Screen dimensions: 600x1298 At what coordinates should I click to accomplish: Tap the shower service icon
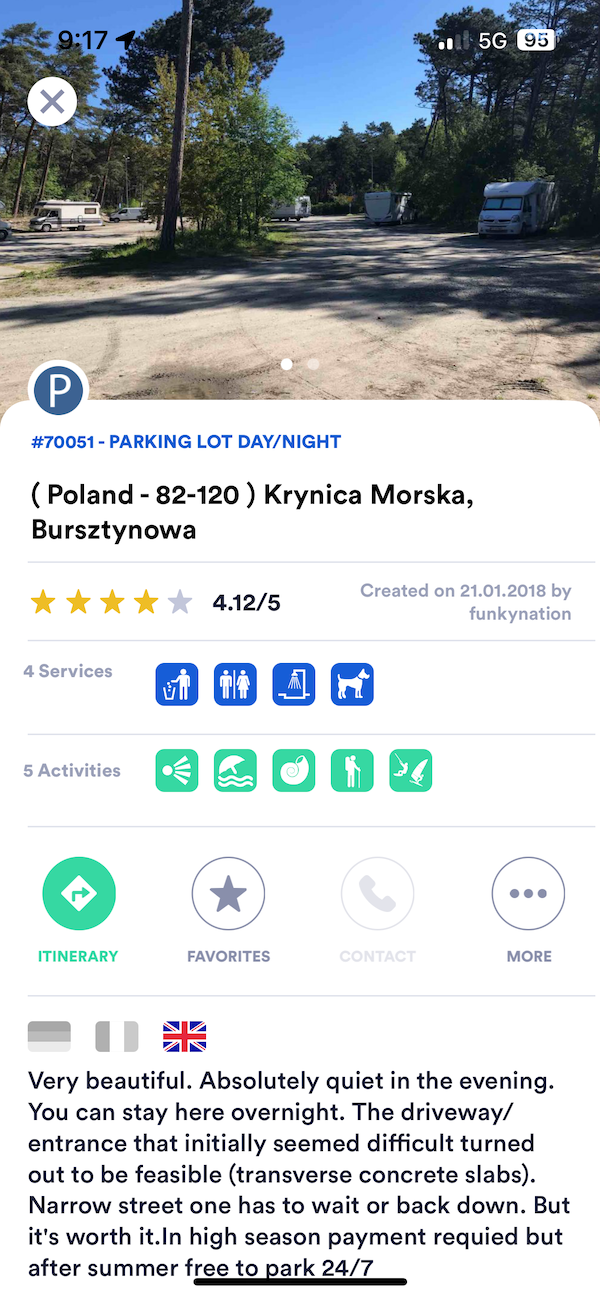(x=294, y=685)
